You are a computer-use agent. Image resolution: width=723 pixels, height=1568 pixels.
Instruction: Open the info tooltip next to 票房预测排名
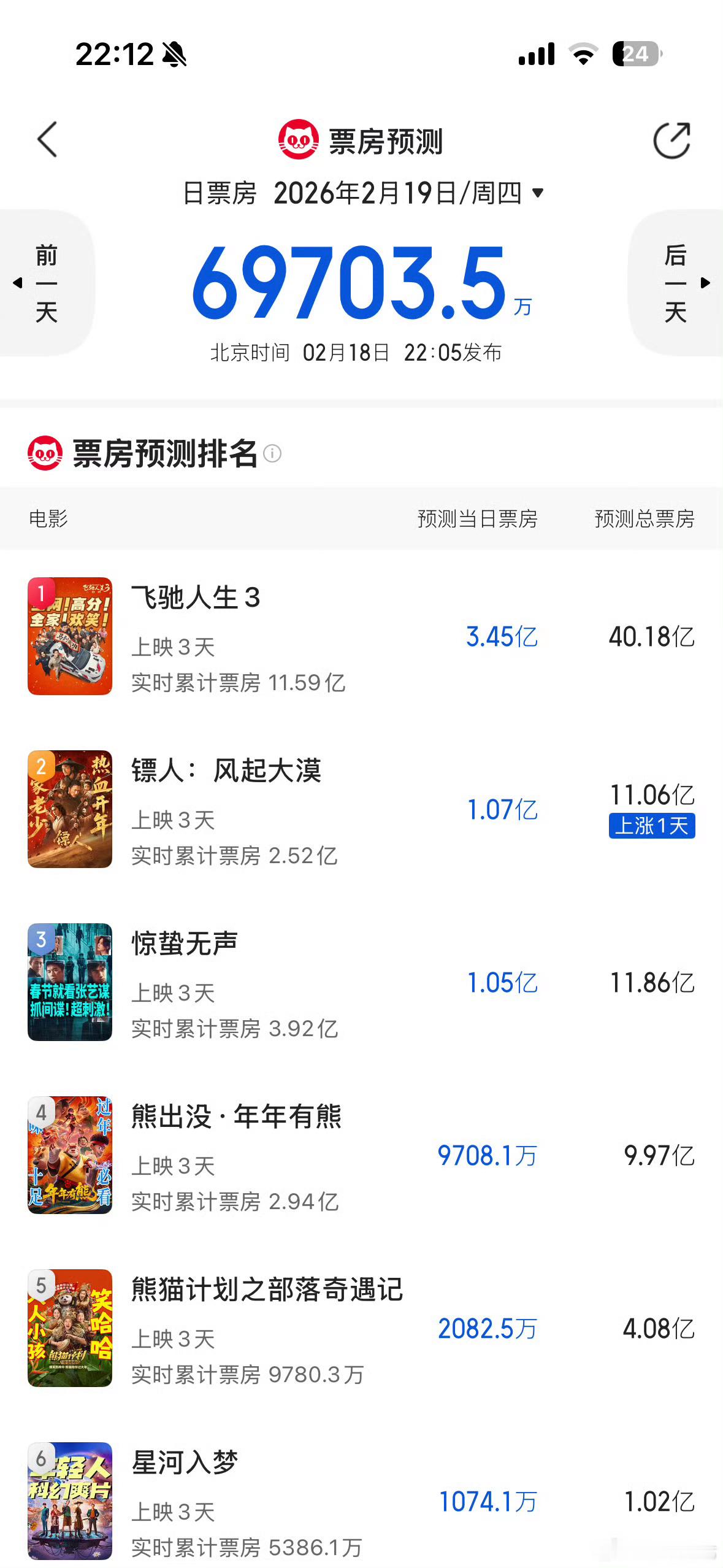[274, 455]
